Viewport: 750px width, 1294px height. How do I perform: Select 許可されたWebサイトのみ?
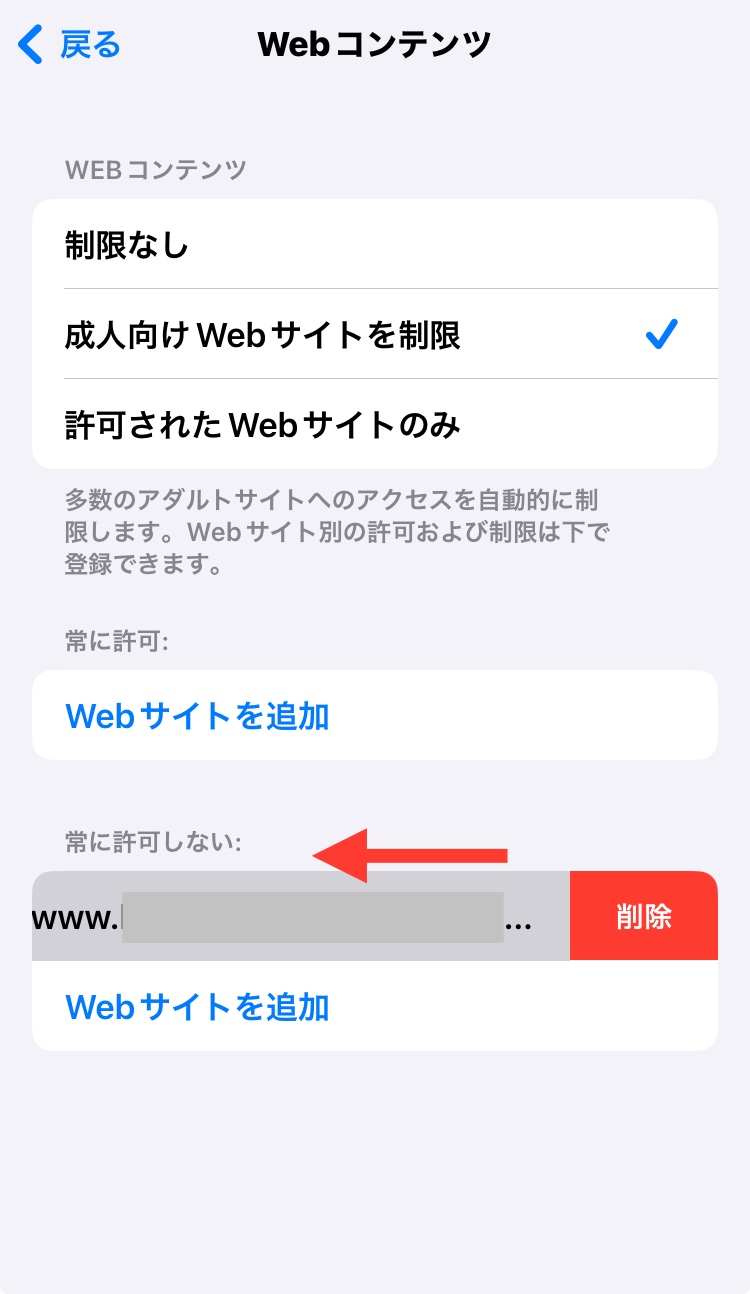375,426
